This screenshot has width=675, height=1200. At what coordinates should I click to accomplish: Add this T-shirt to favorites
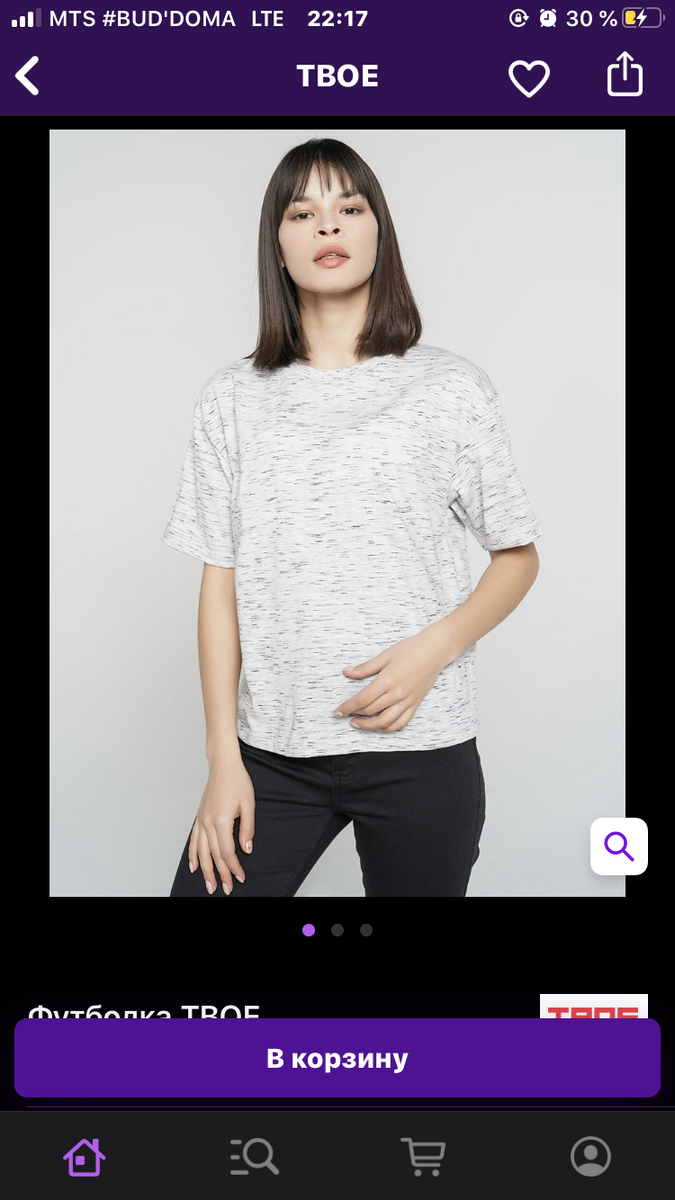pyautogui.click(x=529, y=78)
